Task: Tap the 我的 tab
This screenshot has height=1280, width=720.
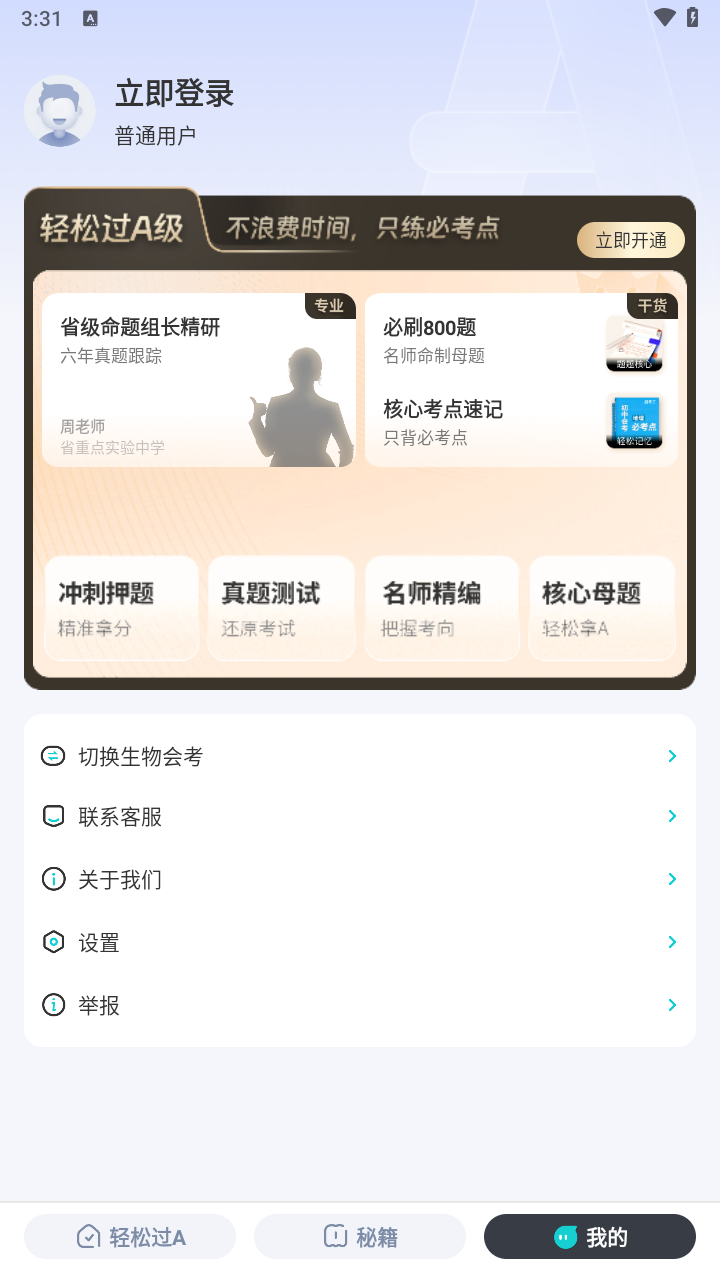Action: (590, 1237)
